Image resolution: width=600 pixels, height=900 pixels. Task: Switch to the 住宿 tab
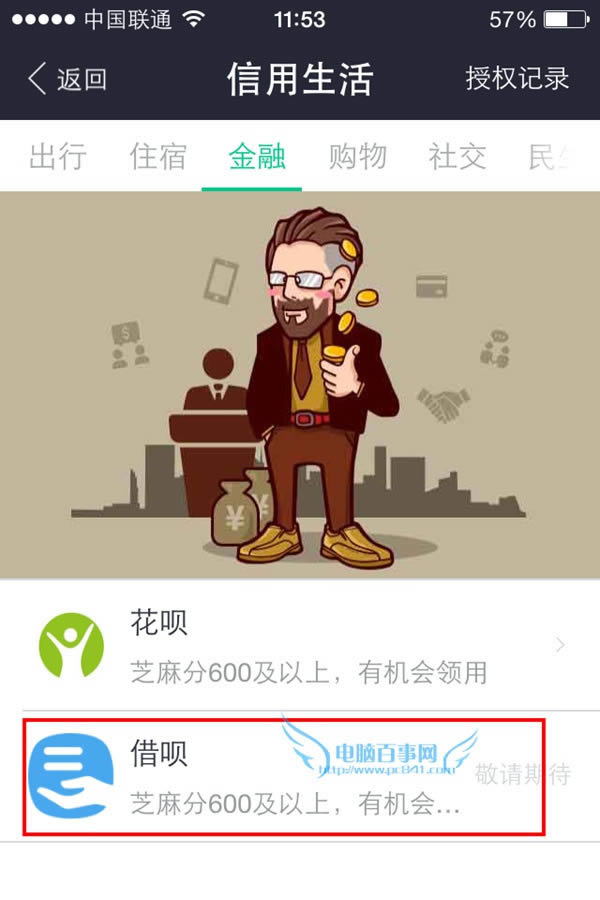click(158, 156)
